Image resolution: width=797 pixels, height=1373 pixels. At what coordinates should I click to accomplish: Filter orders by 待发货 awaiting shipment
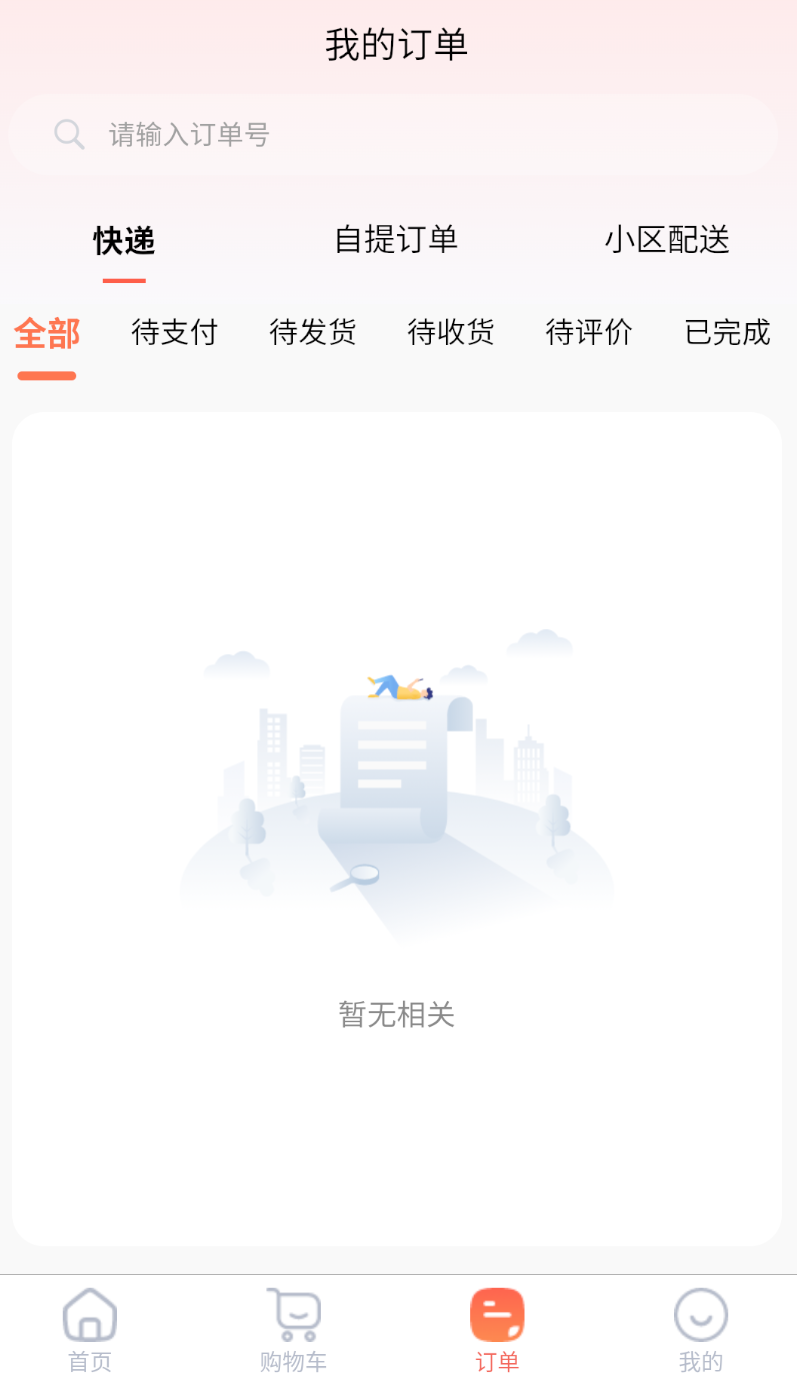click(x=312, y=334)
